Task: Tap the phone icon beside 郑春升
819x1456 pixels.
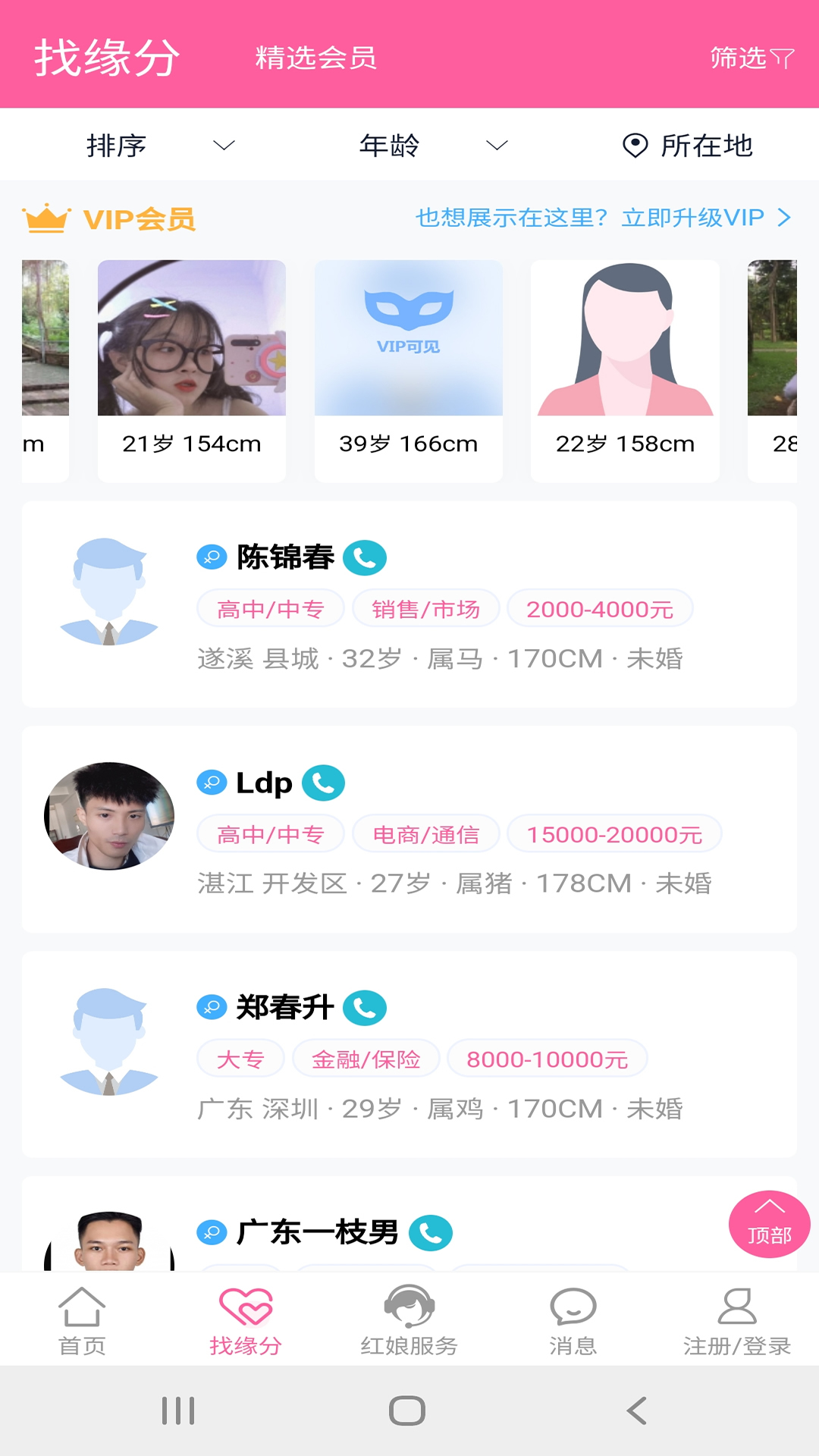Action: [x=365, y=1009]
